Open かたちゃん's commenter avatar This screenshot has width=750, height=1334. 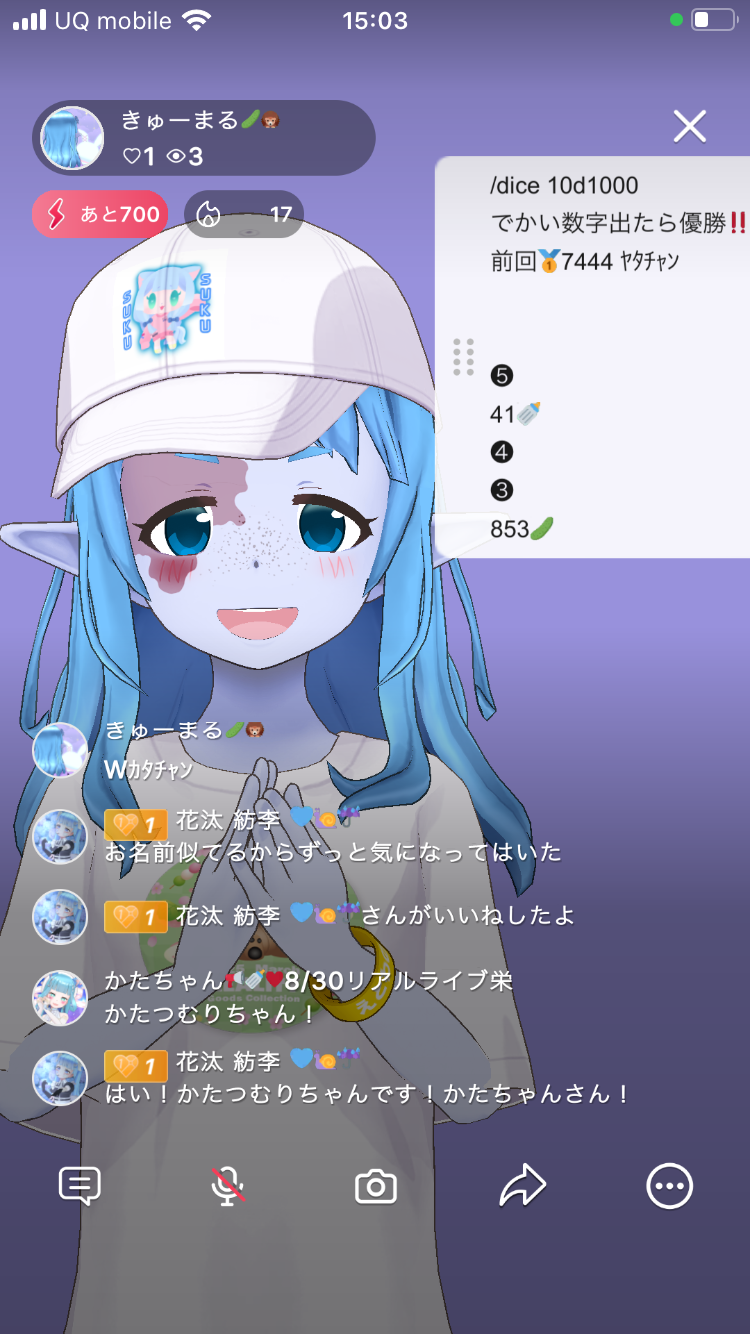(x=60, y=998)
